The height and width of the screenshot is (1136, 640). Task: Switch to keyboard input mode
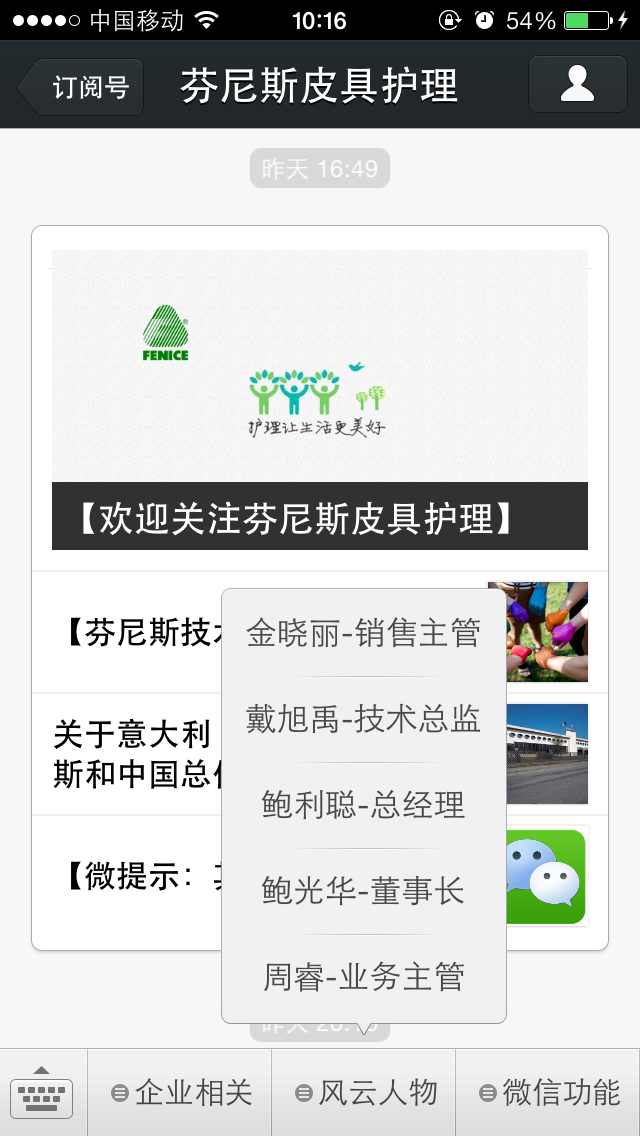[42, 1092]
